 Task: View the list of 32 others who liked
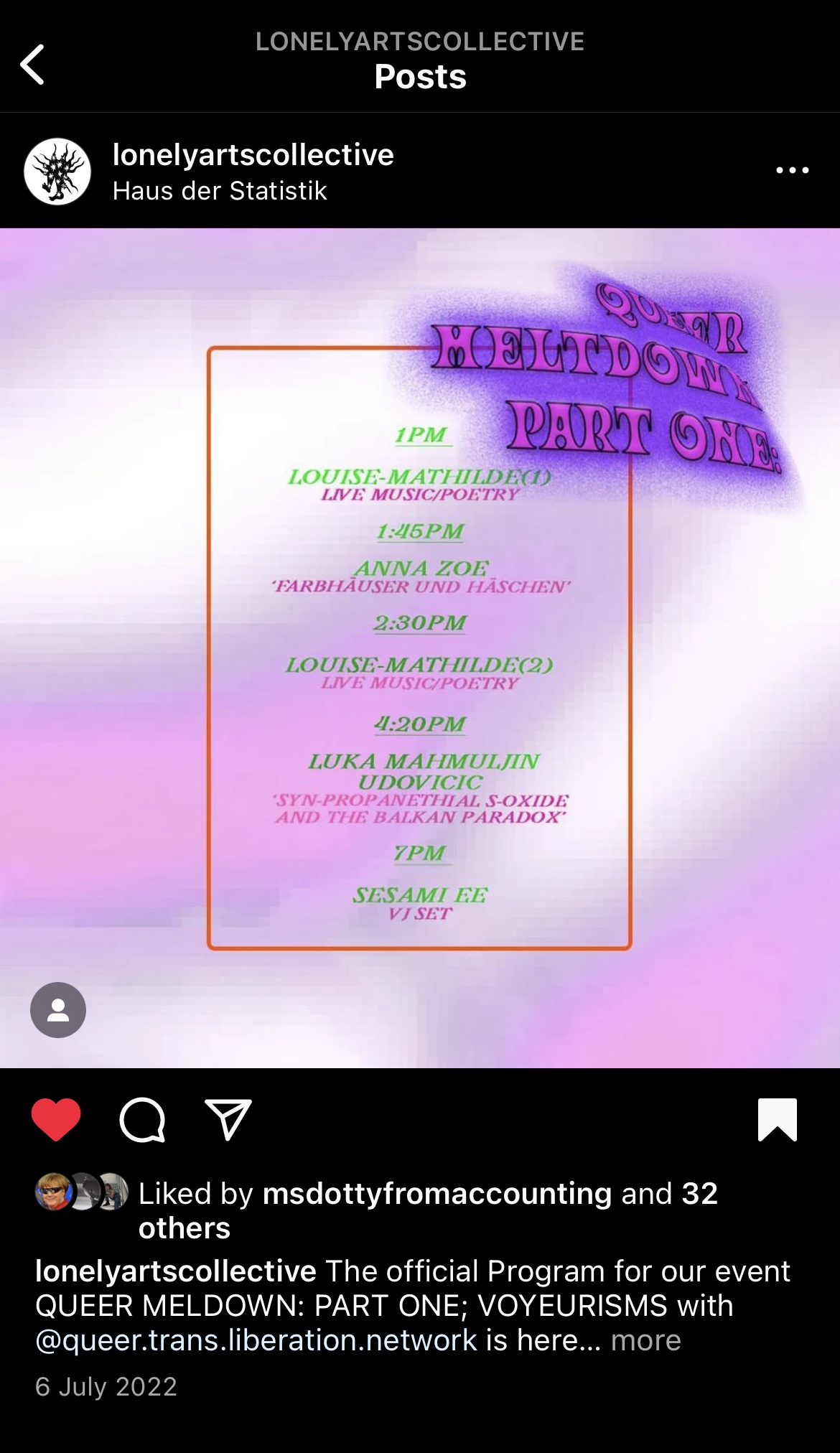(x=185, y=1228)
